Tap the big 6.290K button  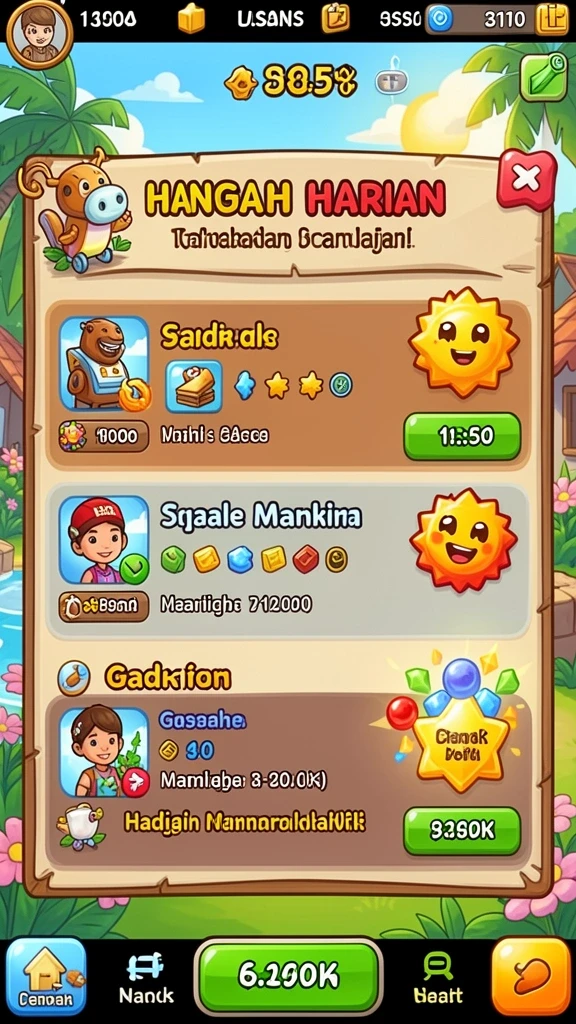point(288,975)
